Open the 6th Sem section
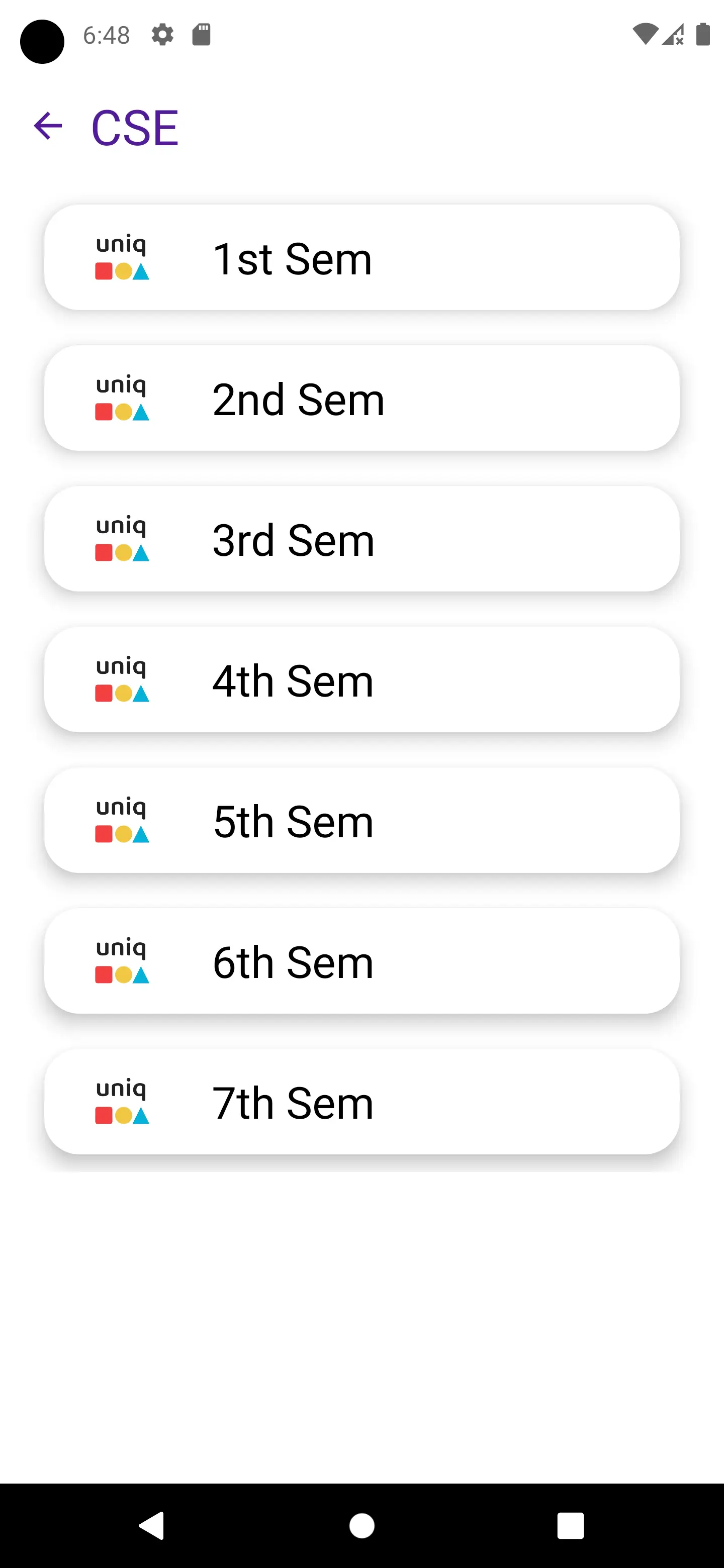 click(x=361, y=961)
